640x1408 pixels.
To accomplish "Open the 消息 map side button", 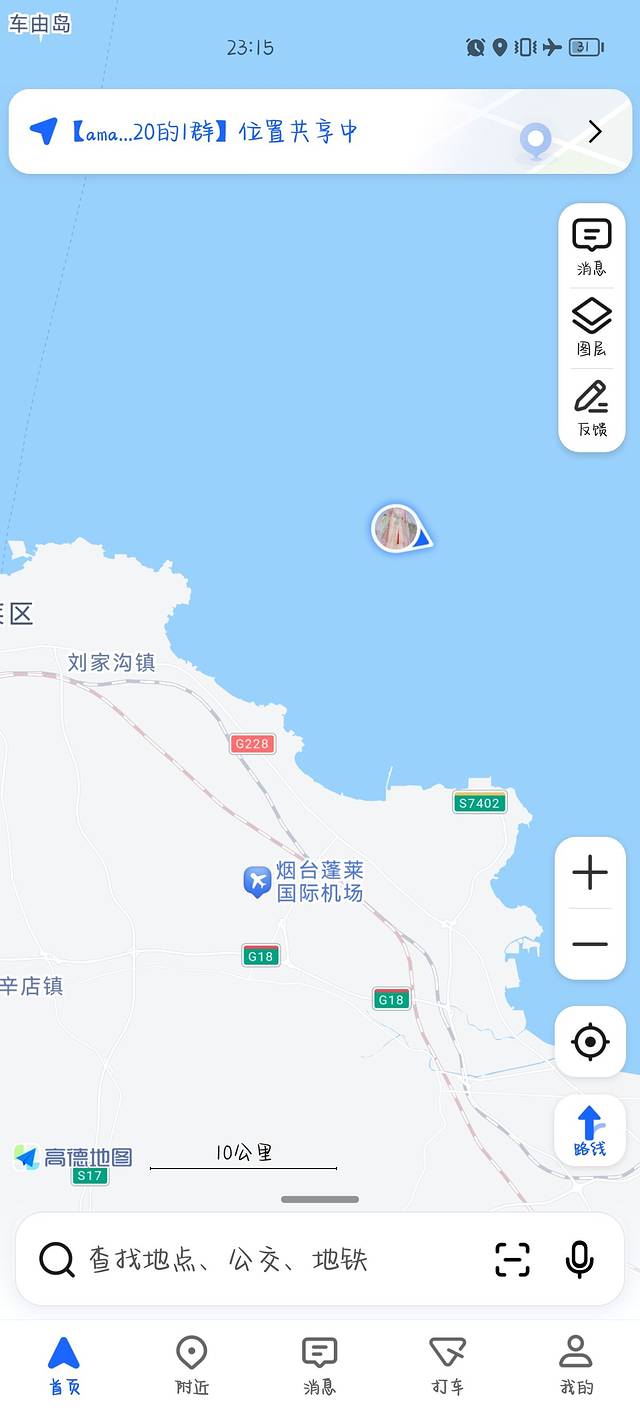I will point(591,247).
